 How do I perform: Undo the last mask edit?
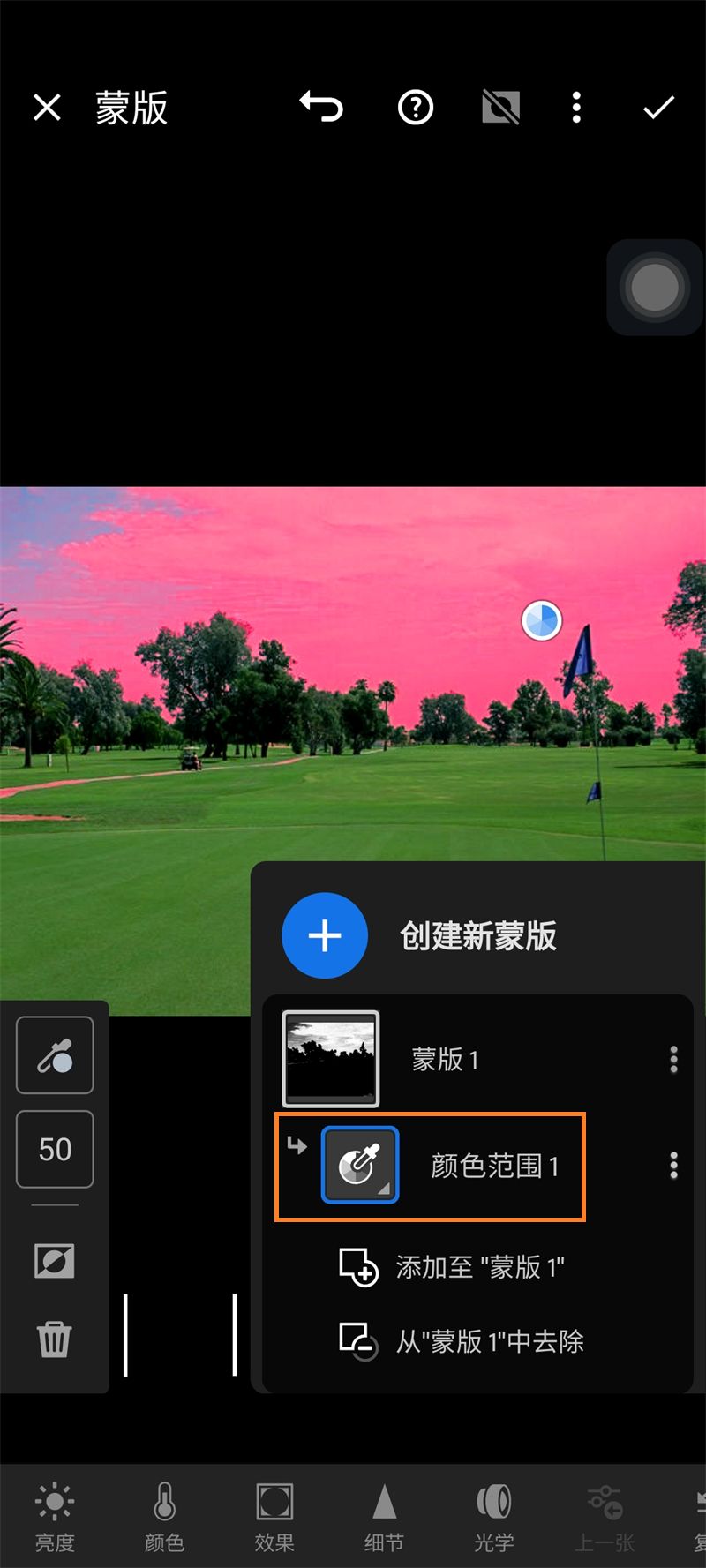pyautogui.click(x=321, y=108)
